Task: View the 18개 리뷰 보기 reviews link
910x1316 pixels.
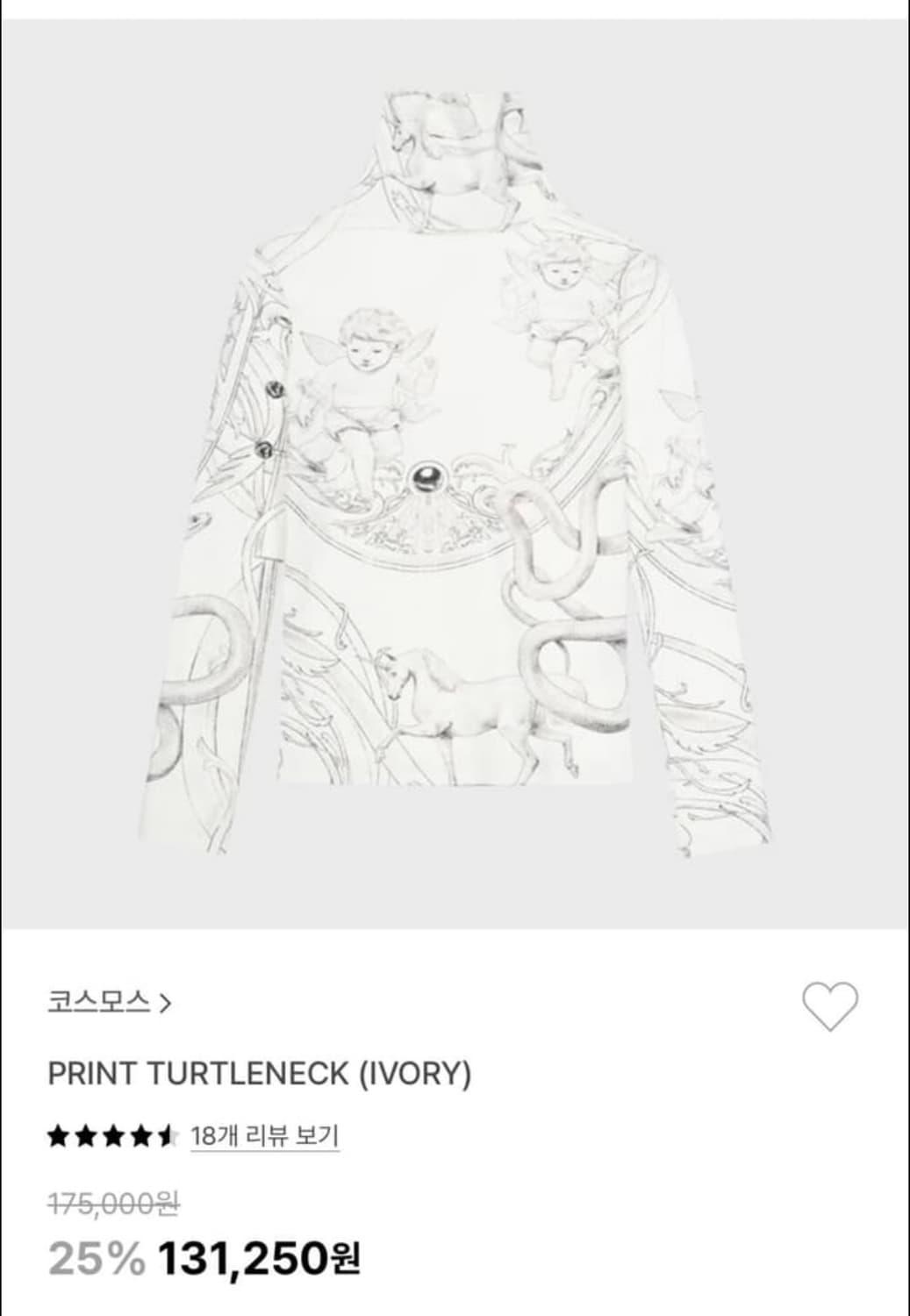Action: coord(264,1136)
